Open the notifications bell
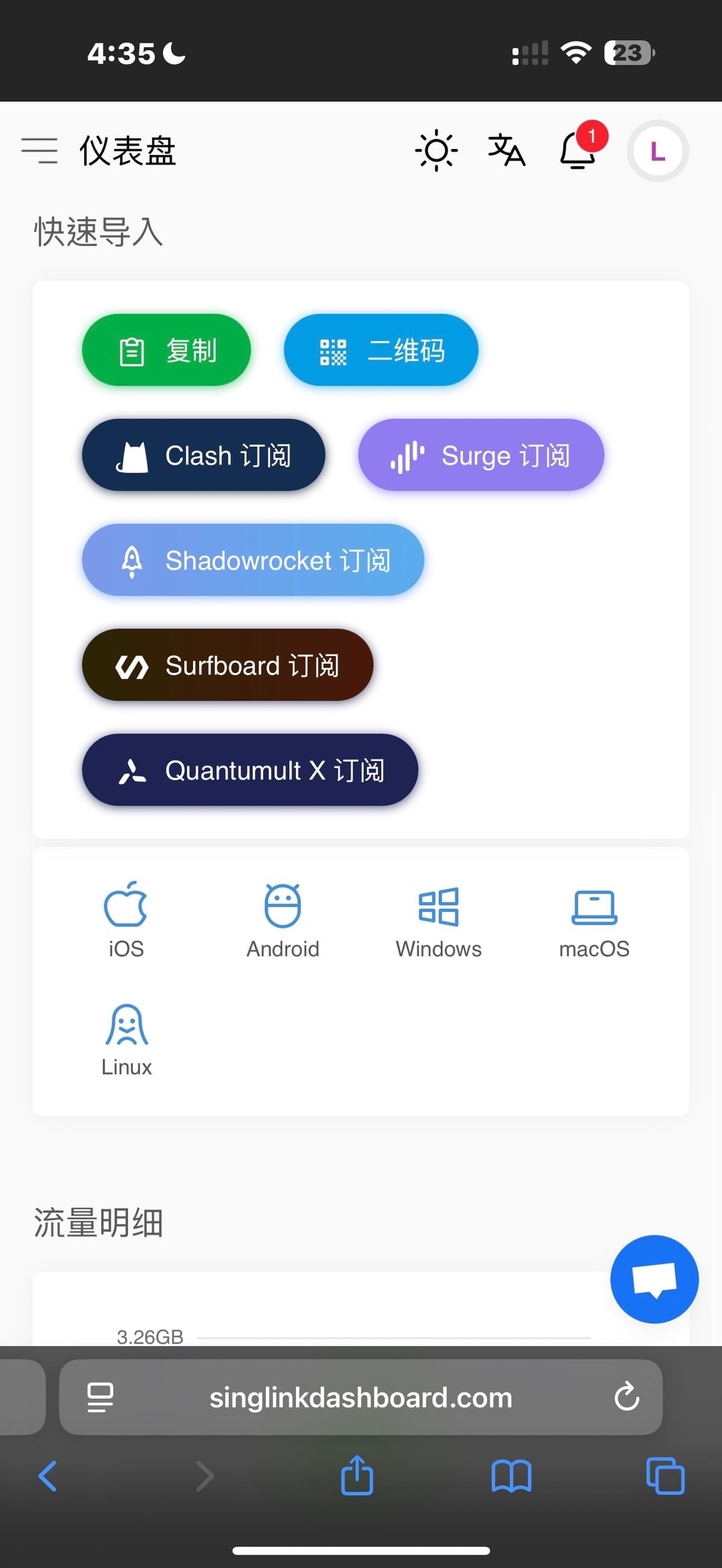This screenshot has width=722, height=1568. (x=577, y=150)
